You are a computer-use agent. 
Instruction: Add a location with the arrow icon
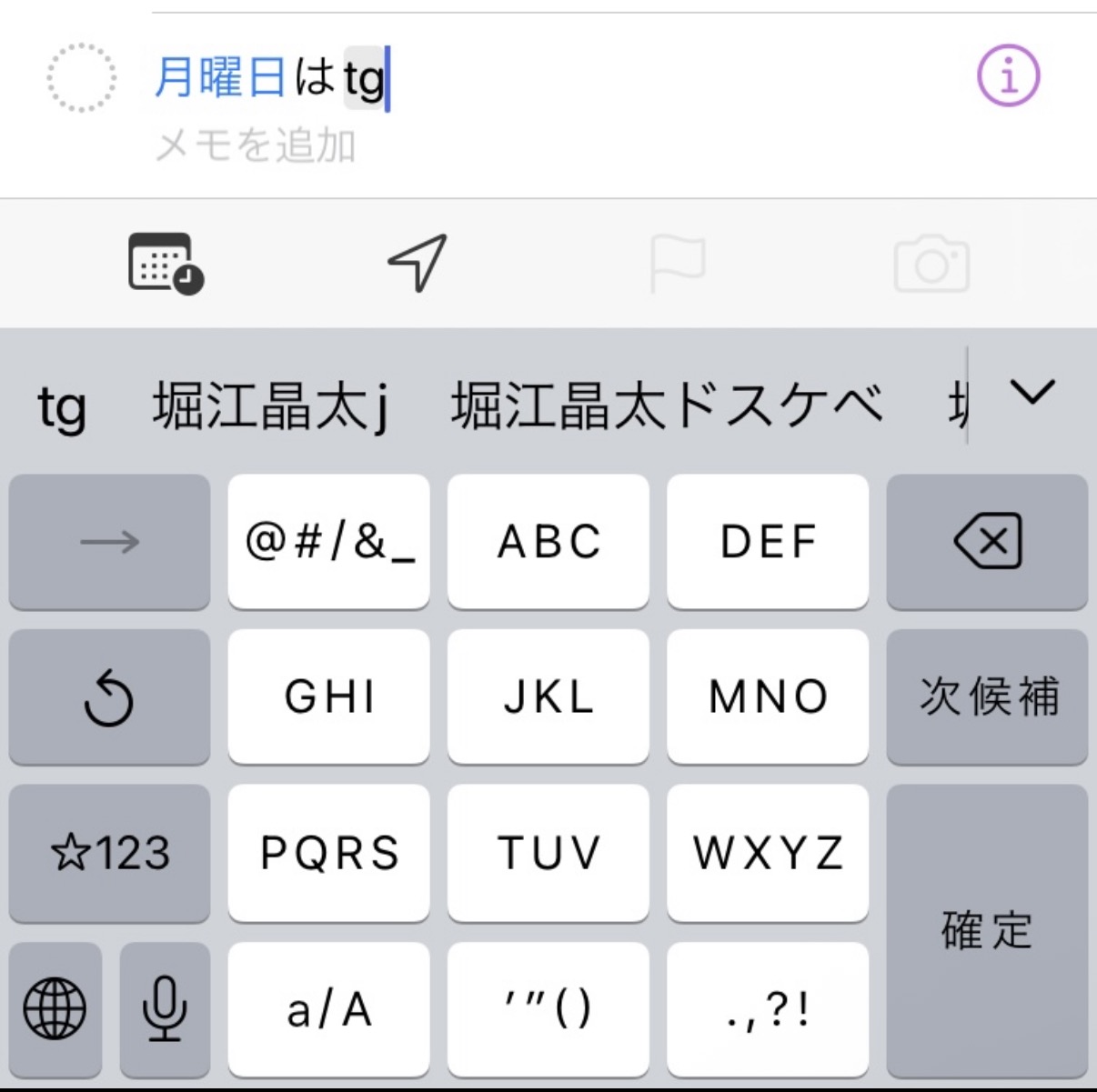pyautogui.click(x=418, y=263)
